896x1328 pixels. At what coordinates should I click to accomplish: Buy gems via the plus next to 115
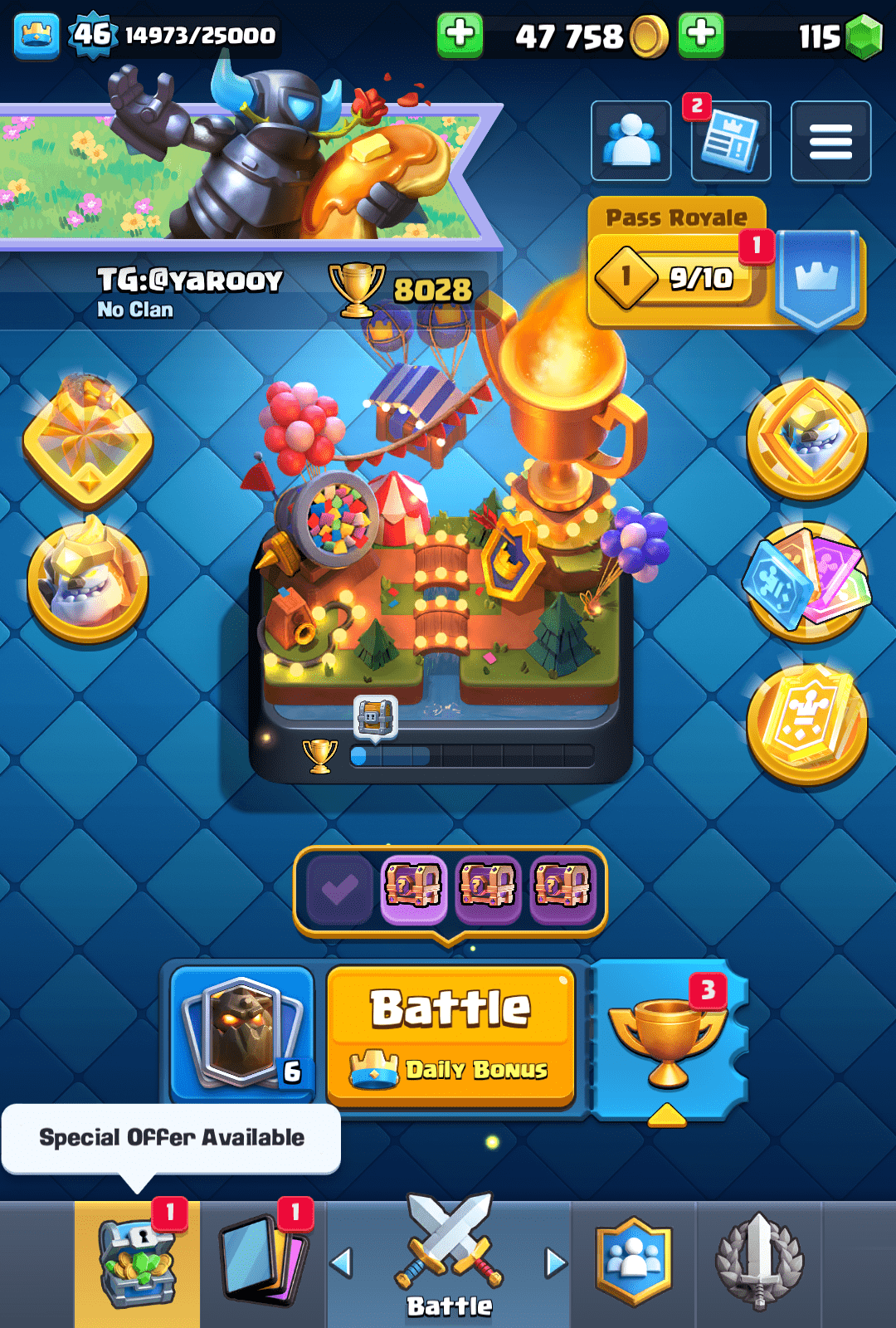[x=701, y=35]
